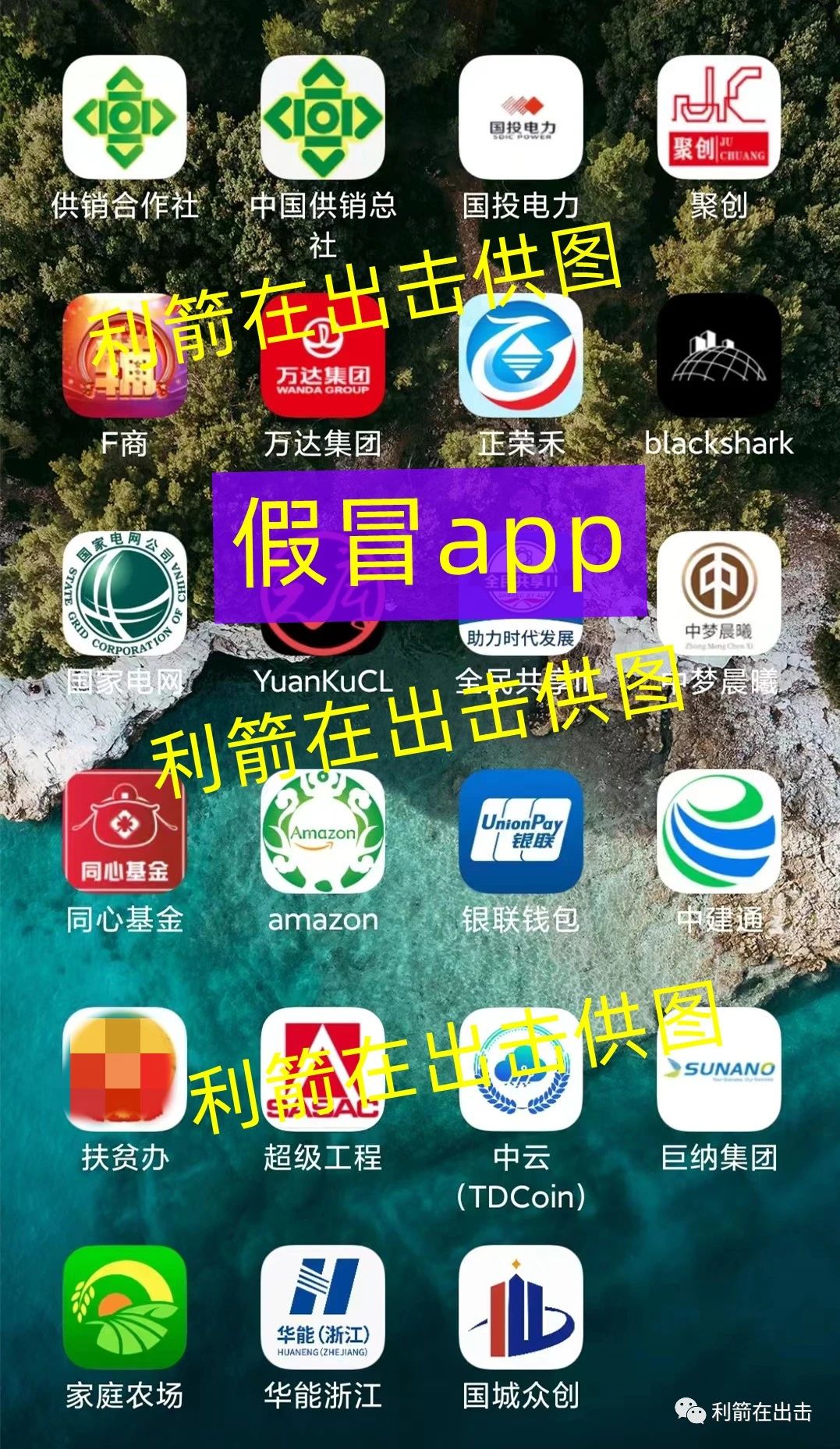Launch the 中建通 app

tap(718, 832)
